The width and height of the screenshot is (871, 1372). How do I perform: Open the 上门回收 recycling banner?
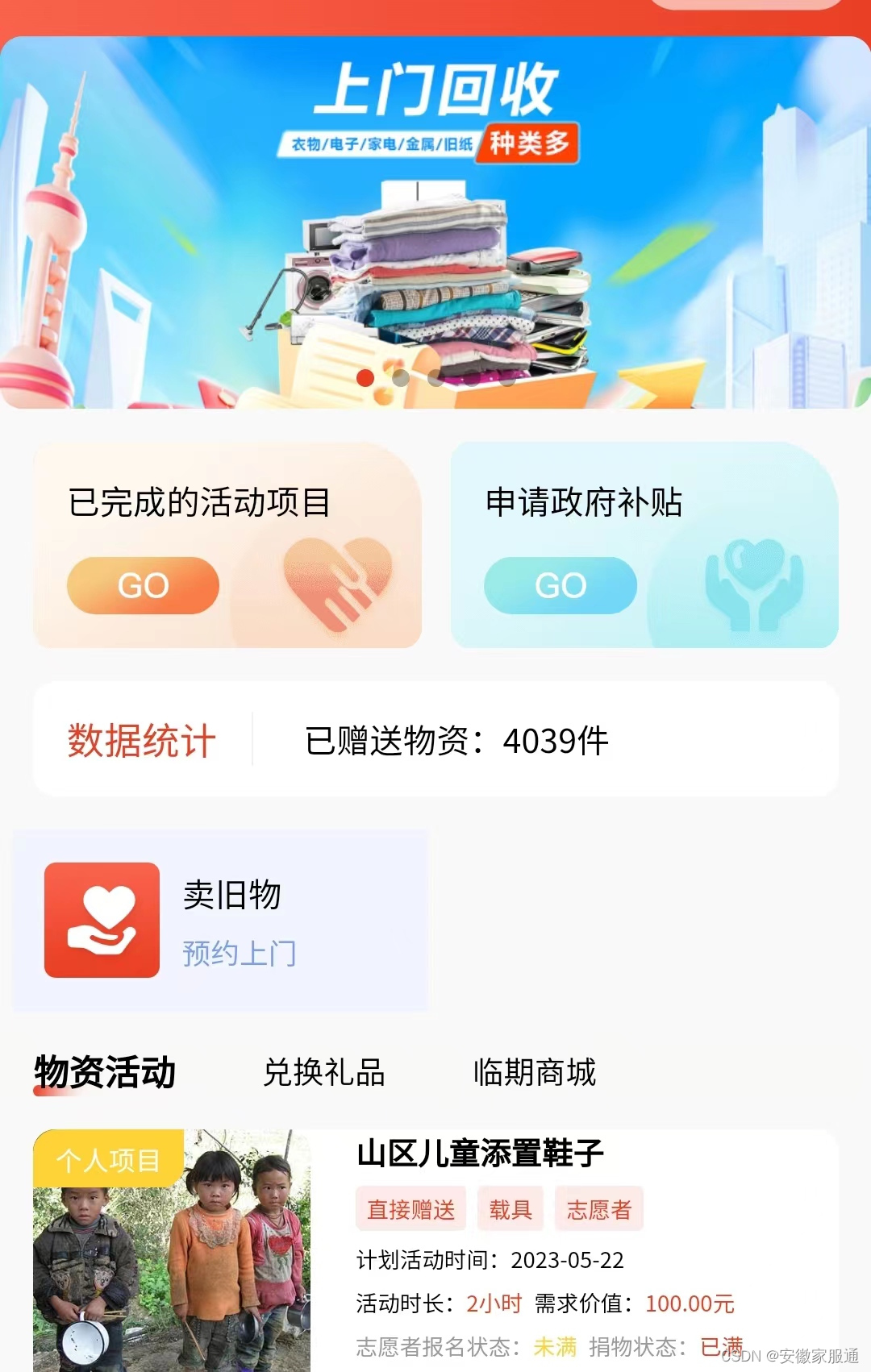(435, 222)
